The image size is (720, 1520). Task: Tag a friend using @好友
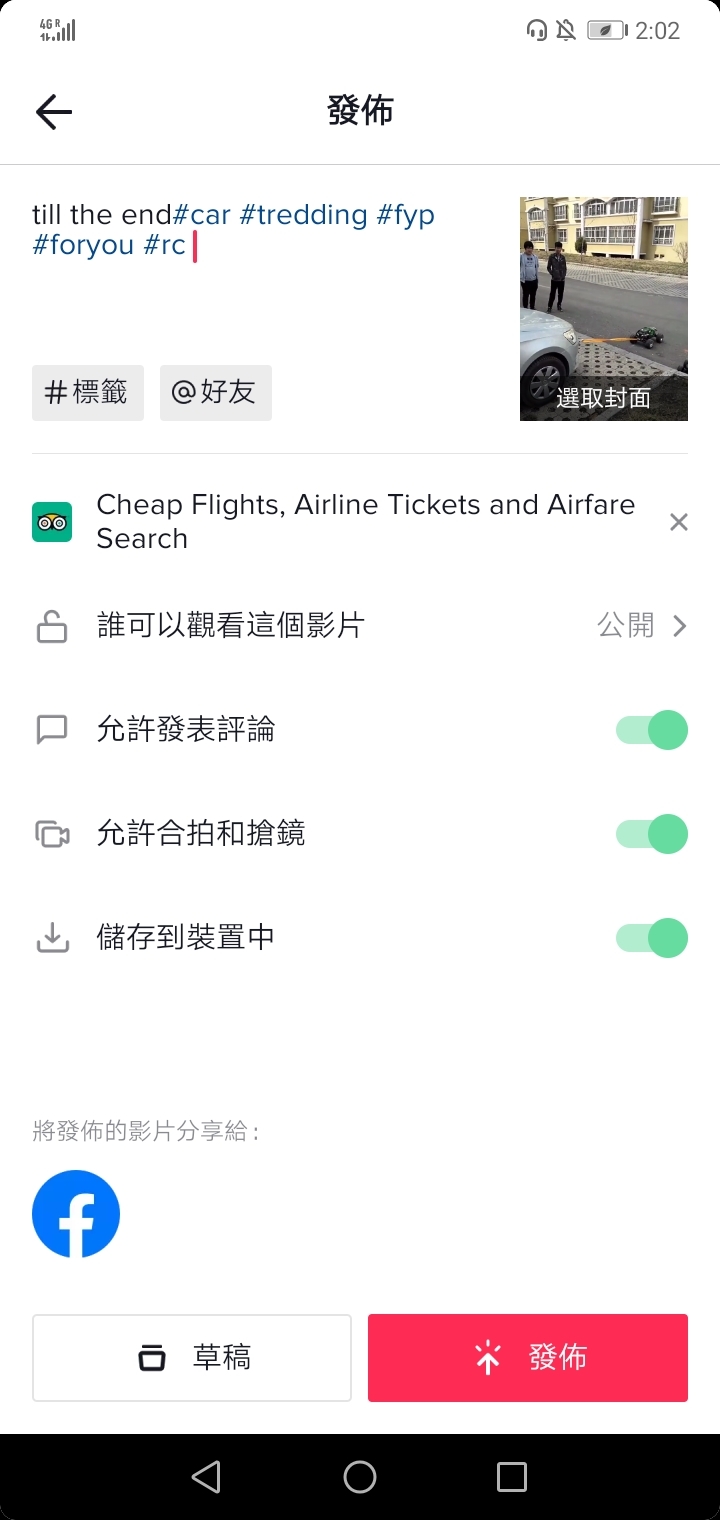point(215,393)
